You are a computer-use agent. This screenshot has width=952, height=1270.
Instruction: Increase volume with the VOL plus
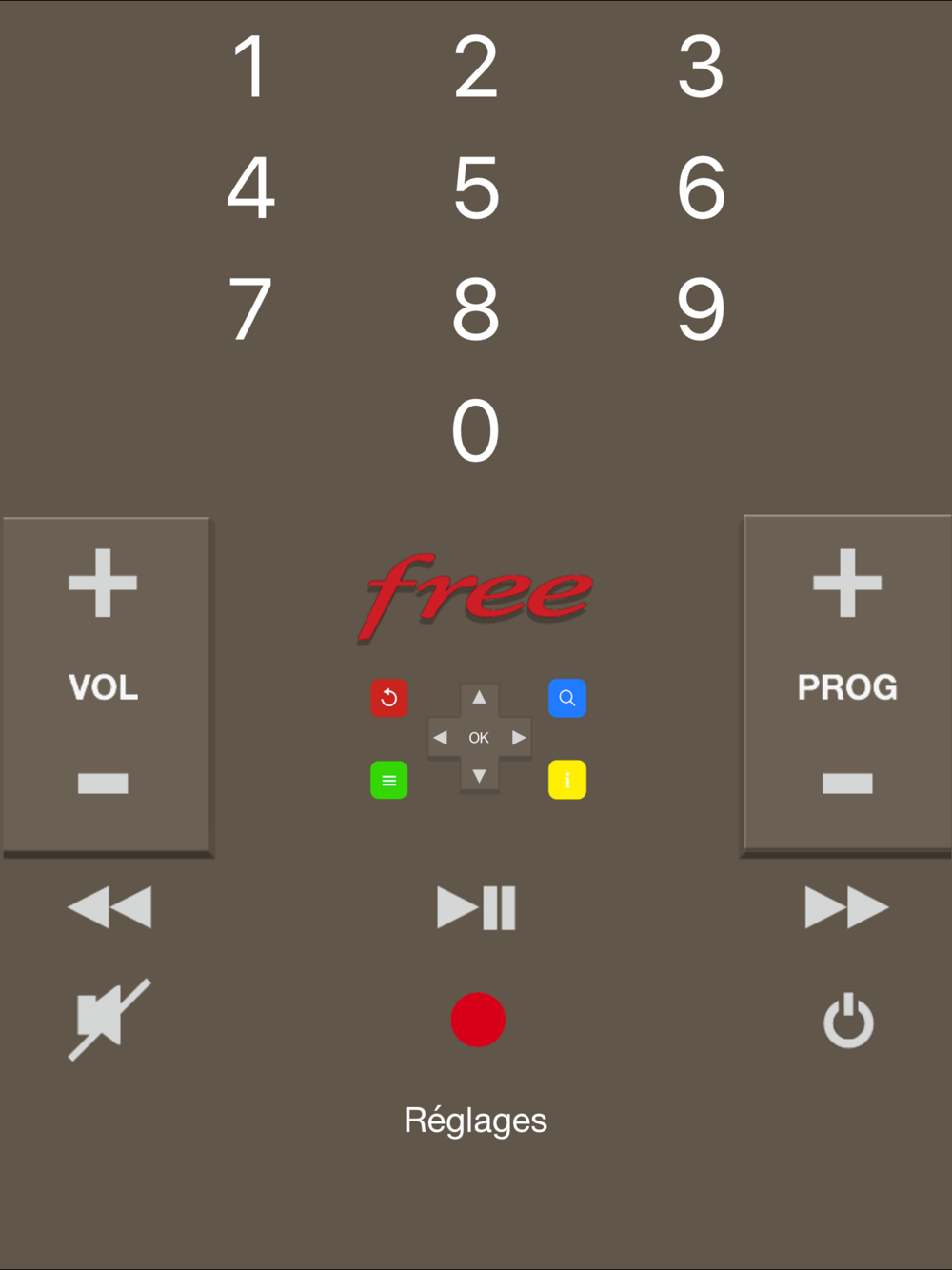pyautogui.click(x=104, y=583)
